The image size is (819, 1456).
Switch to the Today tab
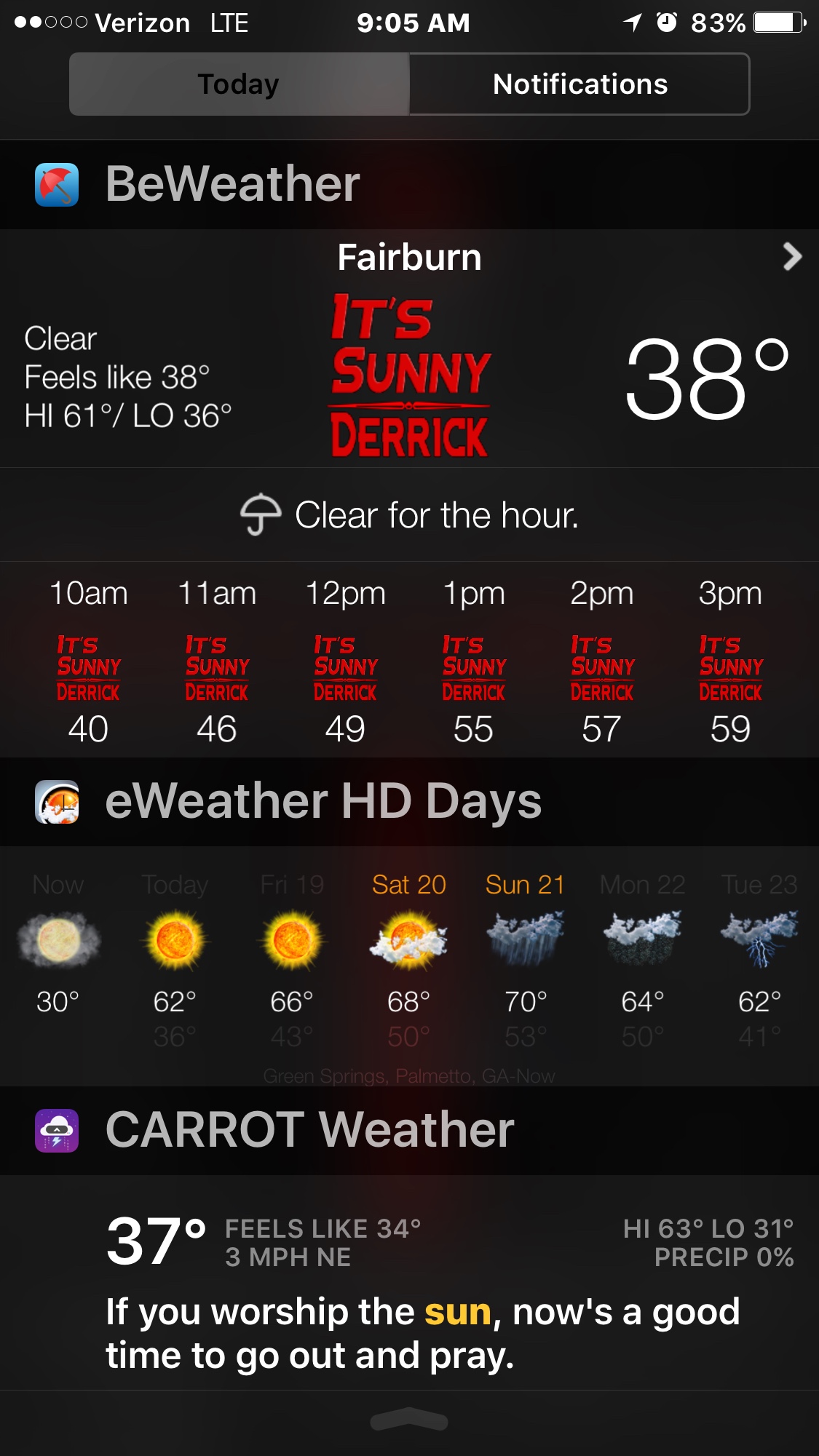[x=239, y=84]
